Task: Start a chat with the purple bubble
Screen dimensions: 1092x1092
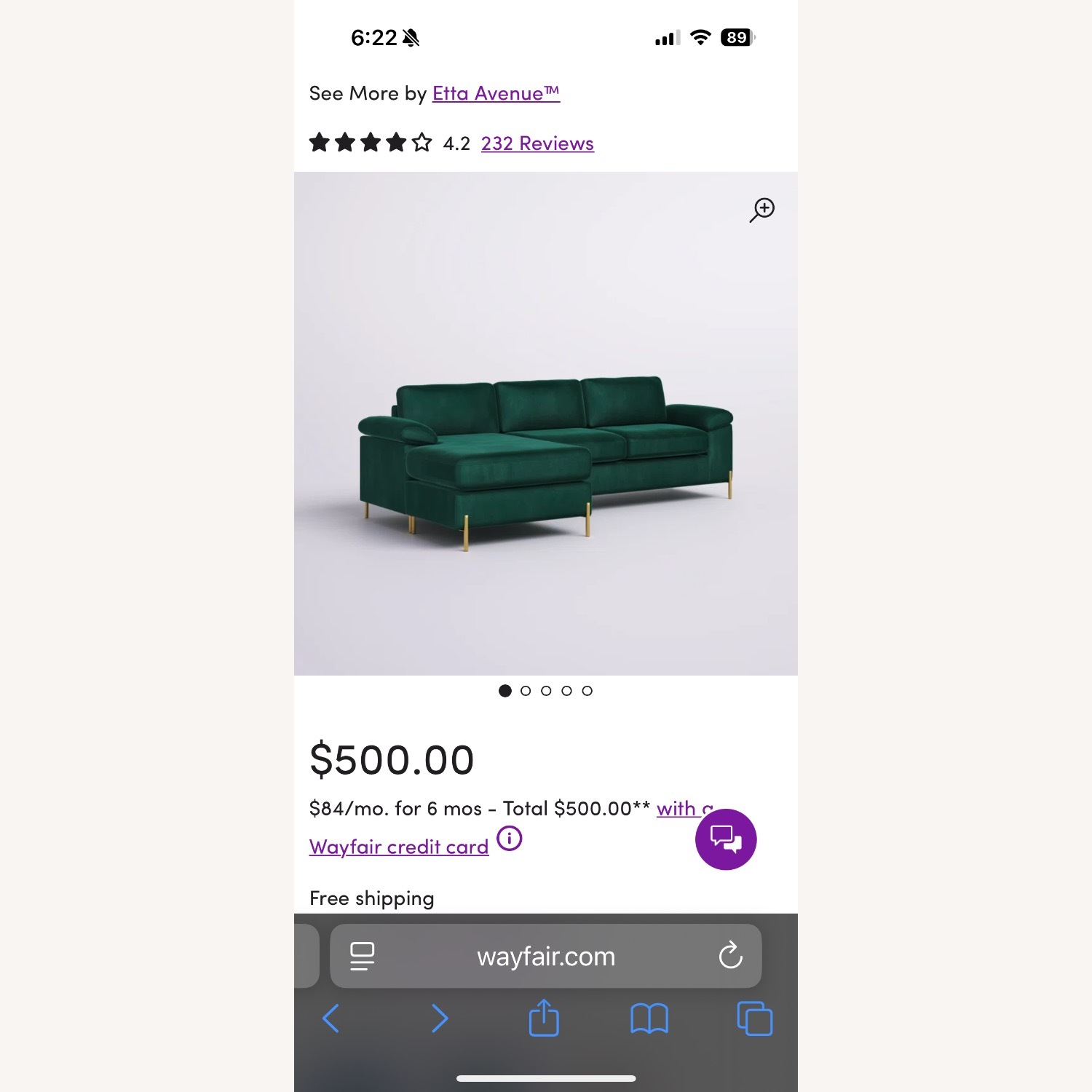Action: (726, 839)
